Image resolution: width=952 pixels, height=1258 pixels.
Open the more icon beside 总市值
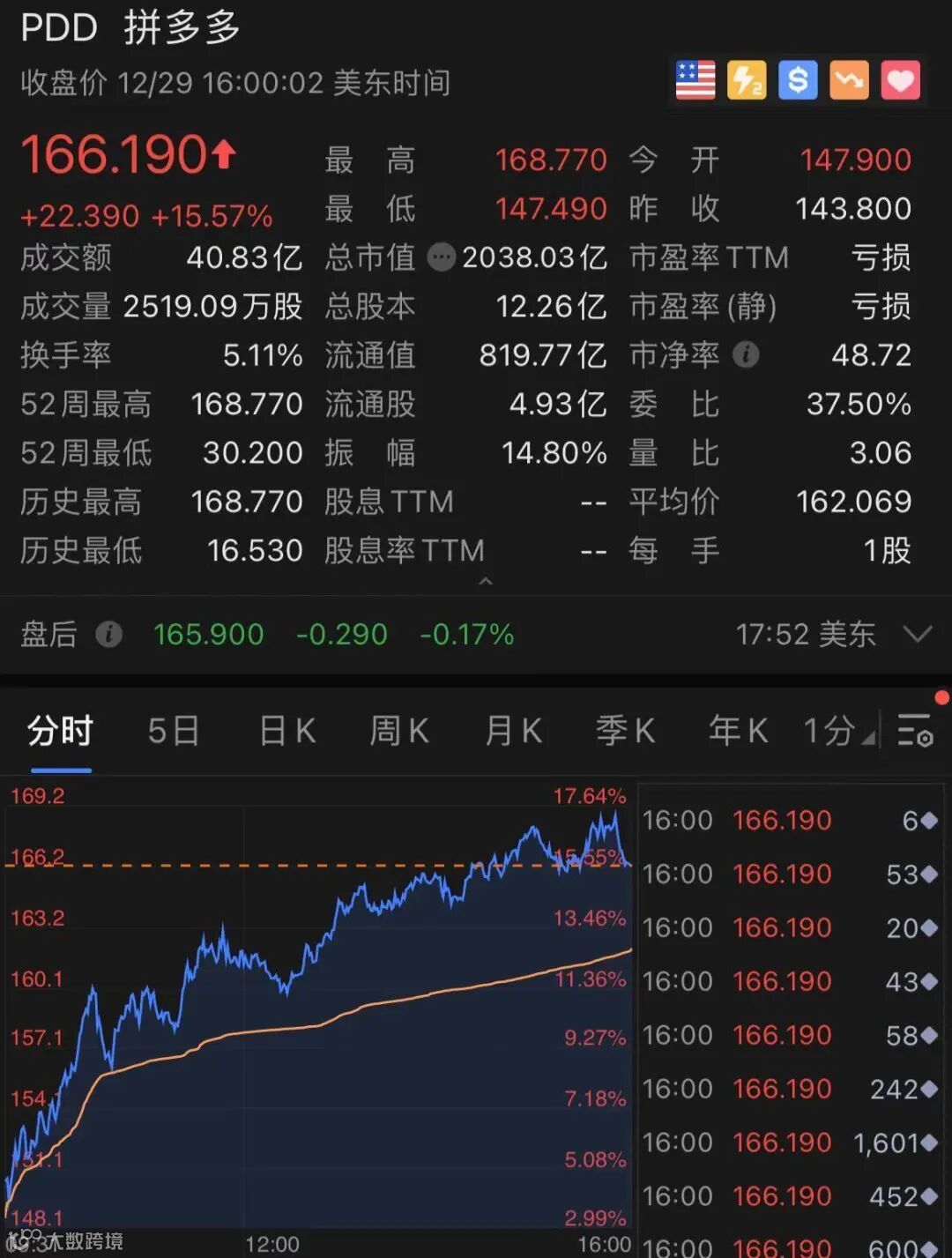[x=441, y=257]
